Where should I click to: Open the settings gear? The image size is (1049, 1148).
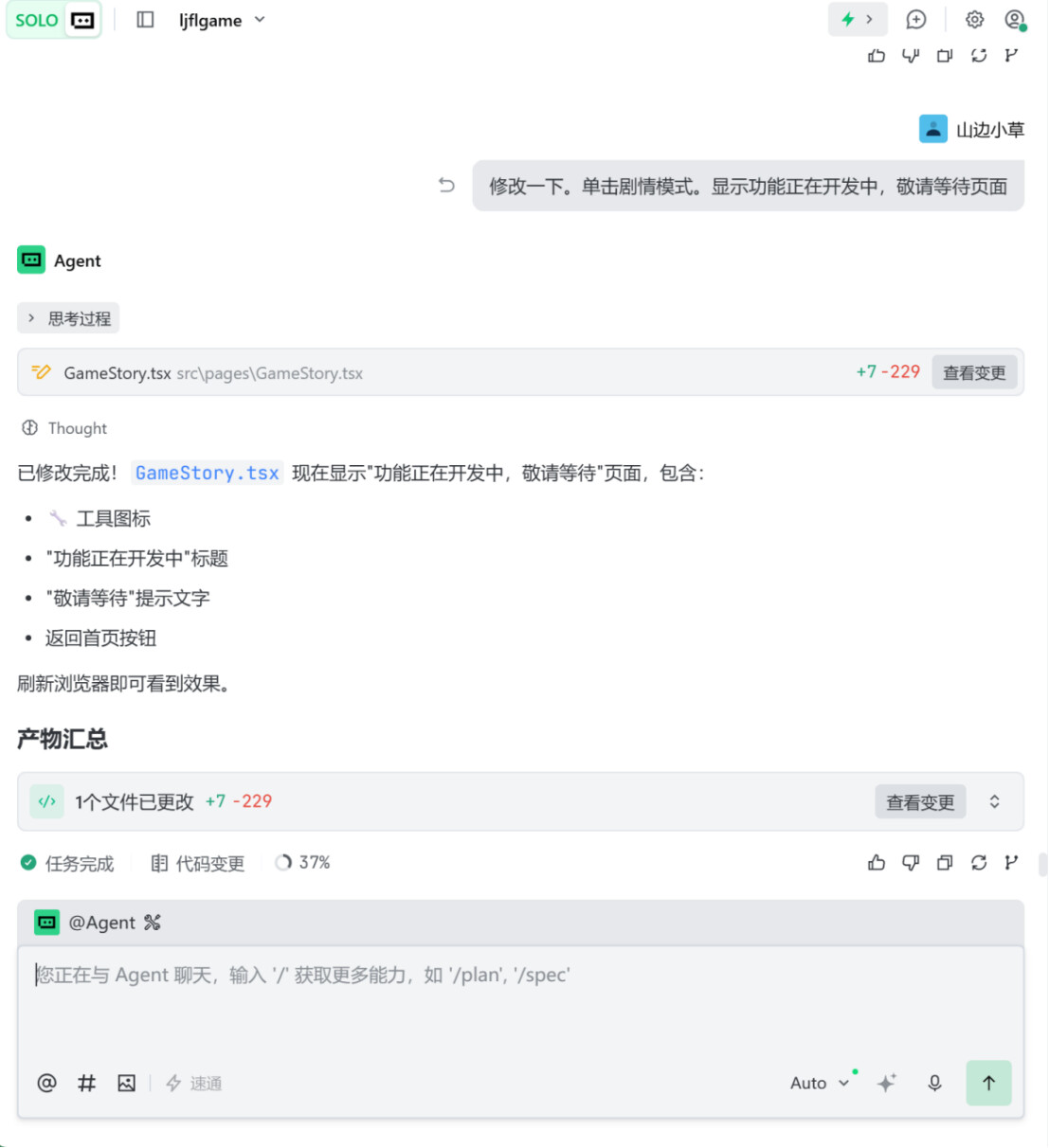(x=974, y=20)
